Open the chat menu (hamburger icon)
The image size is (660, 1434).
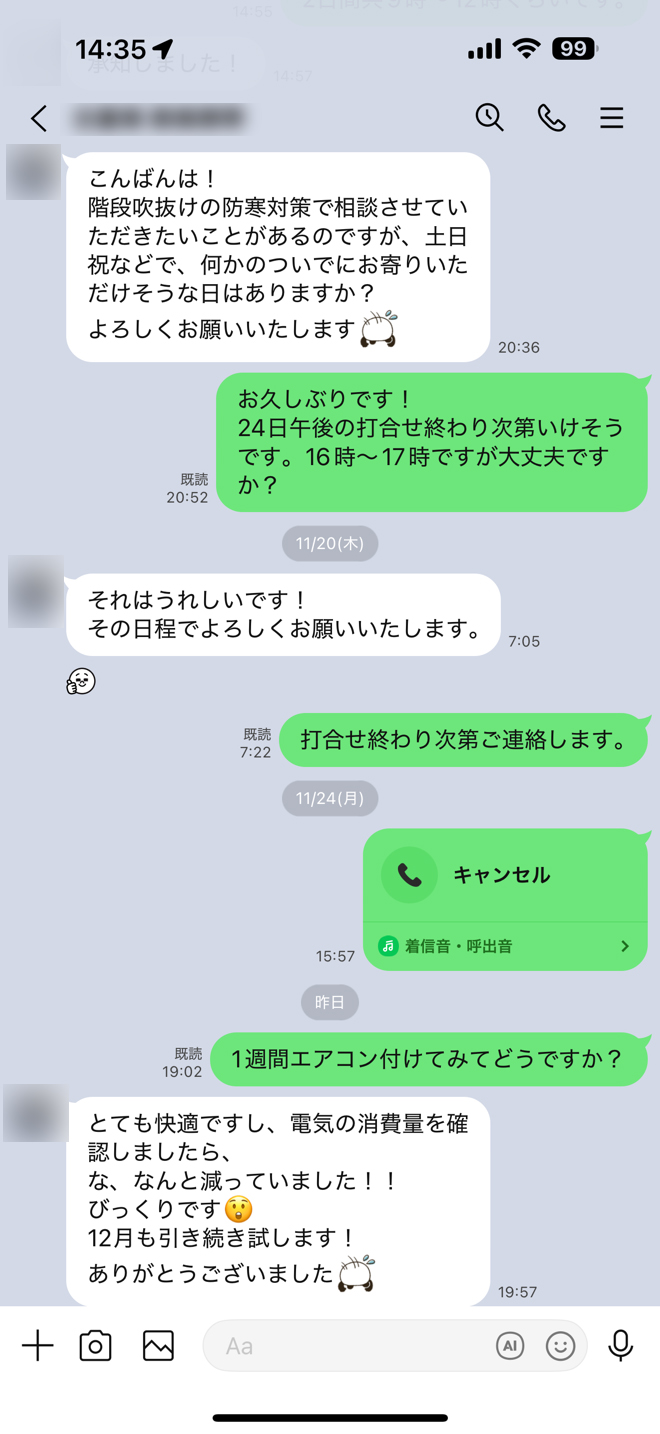coord(612,118)
